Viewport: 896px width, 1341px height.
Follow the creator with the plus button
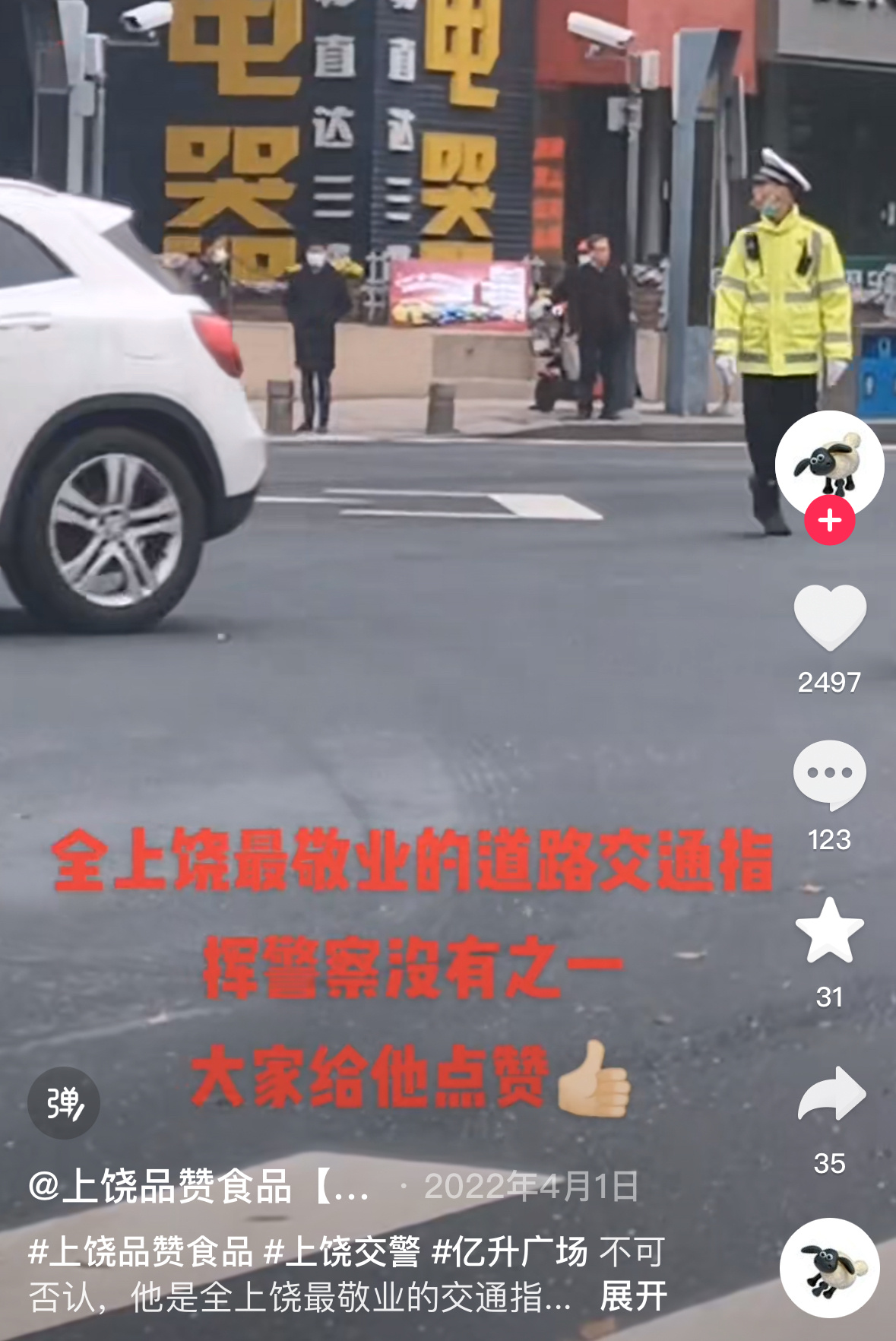[829, 521]
